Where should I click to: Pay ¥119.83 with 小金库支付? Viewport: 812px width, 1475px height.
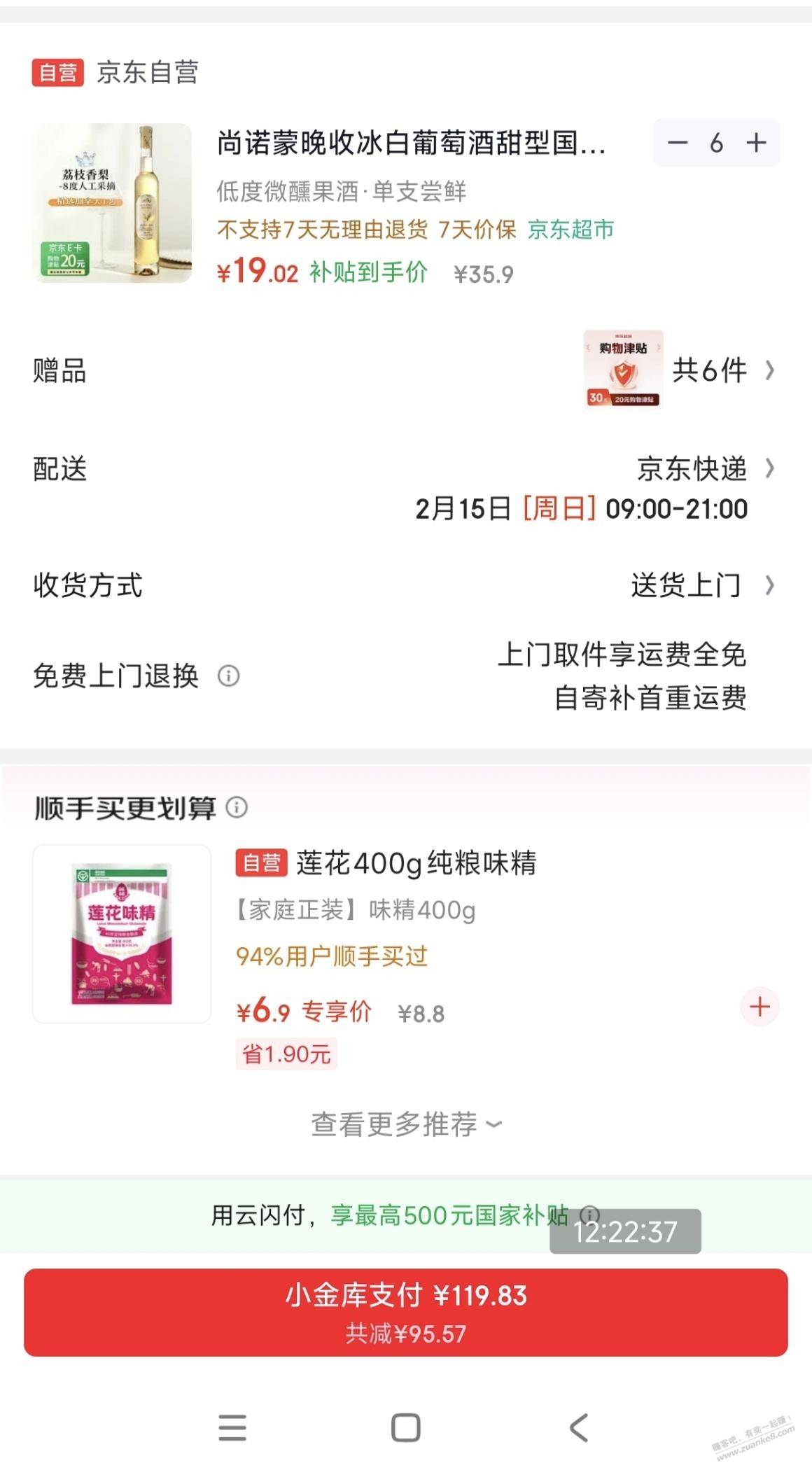point(406,1312)
